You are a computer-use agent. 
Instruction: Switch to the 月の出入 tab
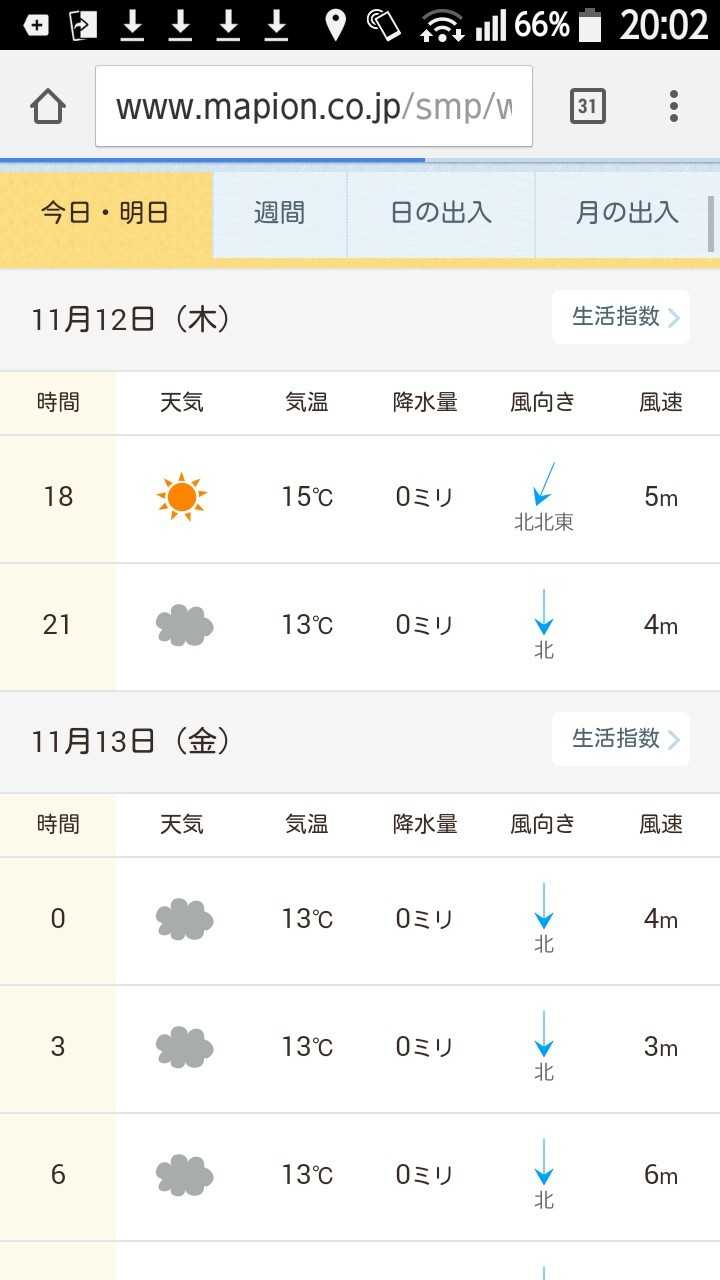point(627,213)
